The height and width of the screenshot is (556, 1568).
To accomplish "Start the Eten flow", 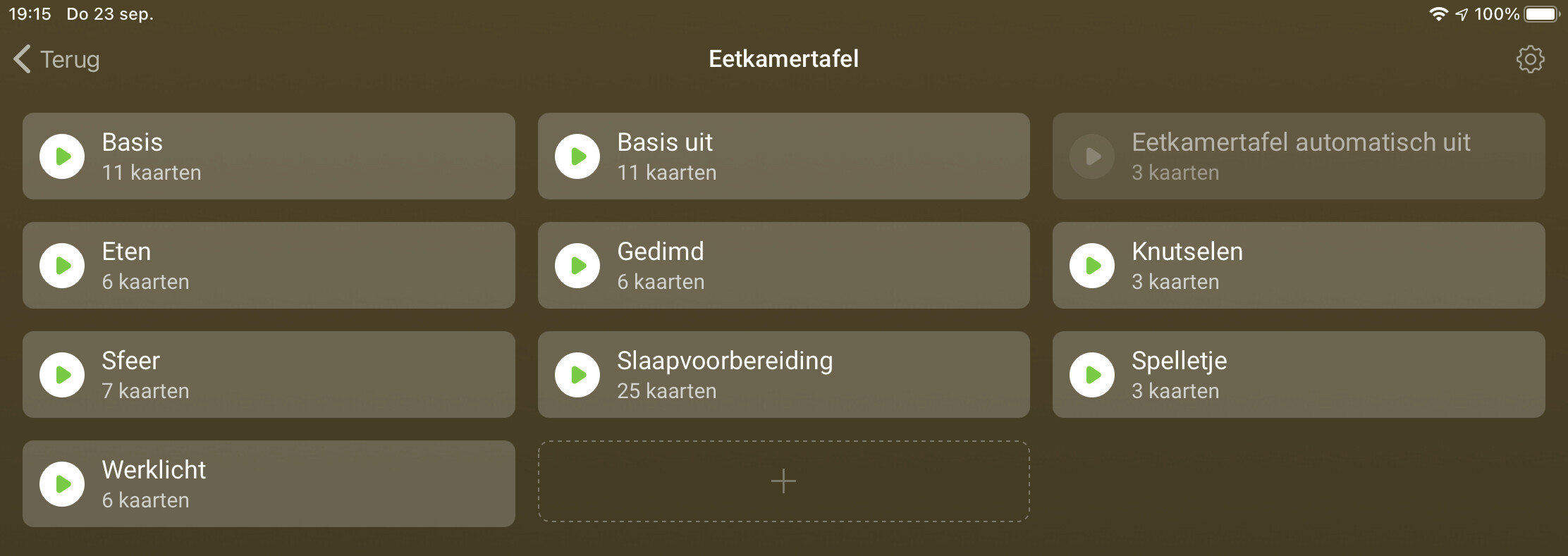I will 62,266.
